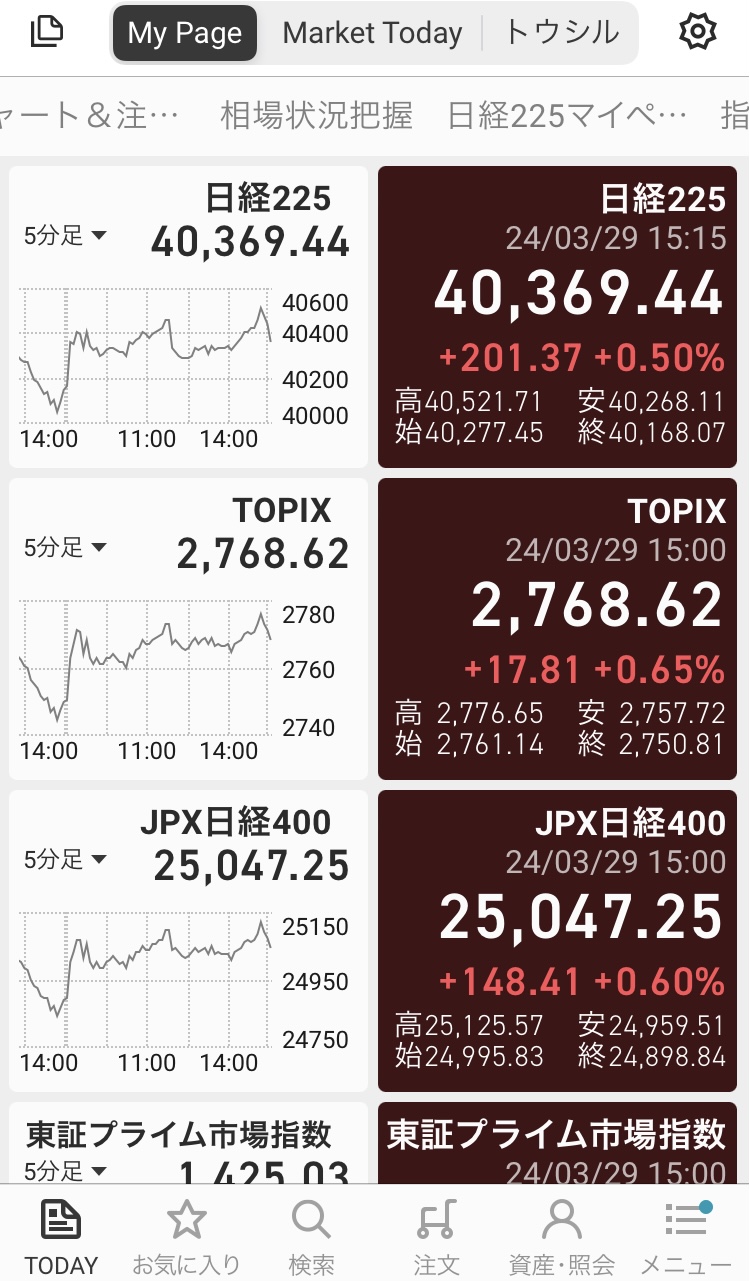Open the dark JPX日経400 quote card
749x1281 pixels.
(557, 941)
